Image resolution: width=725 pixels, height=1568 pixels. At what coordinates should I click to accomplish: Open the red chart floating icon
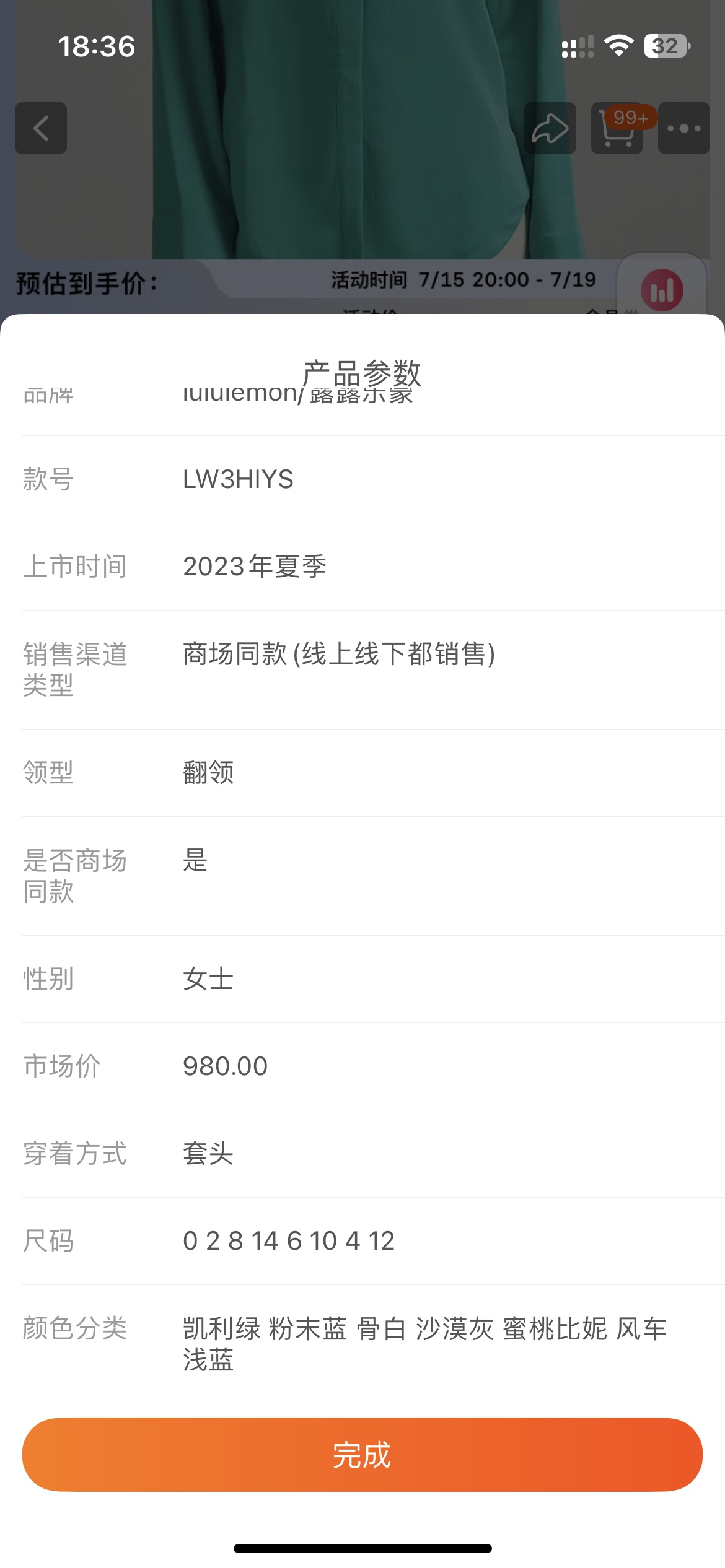click(x=662, y=290)
